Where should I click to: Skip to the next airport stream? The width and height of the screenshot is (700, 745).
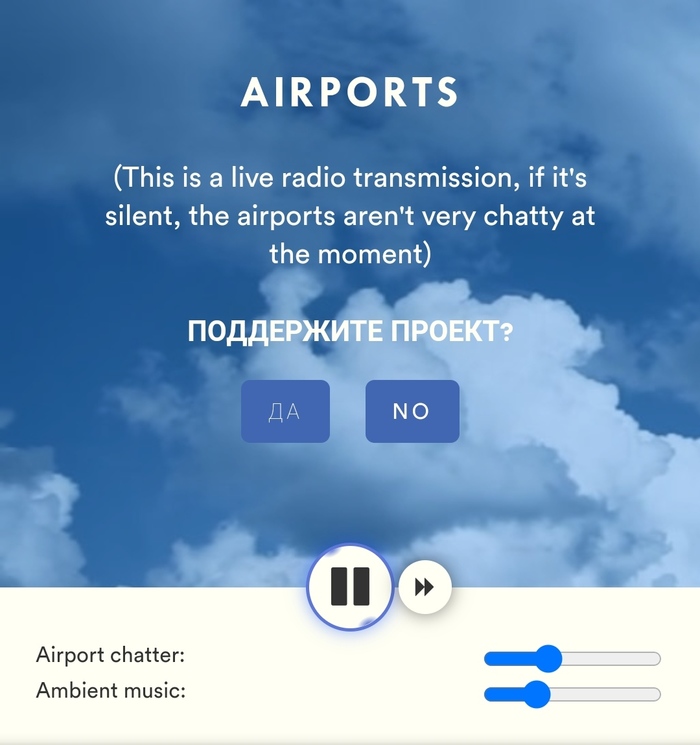[x=425, y=588]
